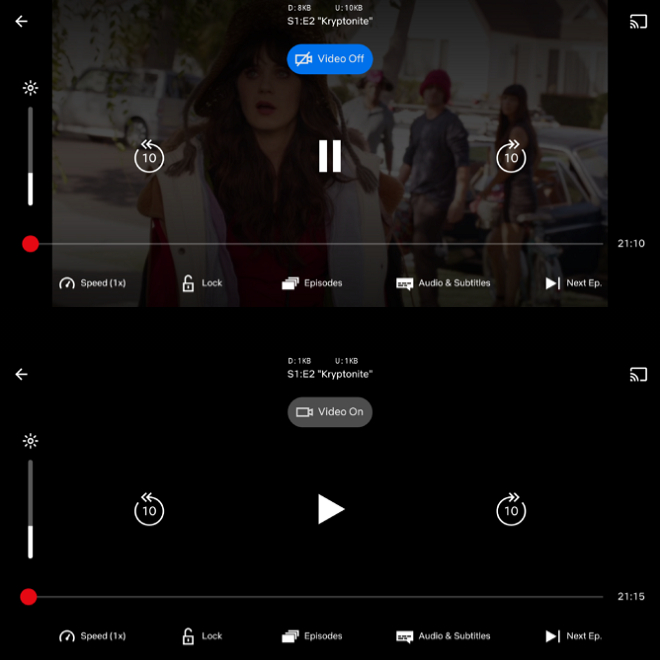This screenshot has height=660, width=660.
Task: Open Speed (1x) options under 21:10 timeline
Action: click(93, 283)
